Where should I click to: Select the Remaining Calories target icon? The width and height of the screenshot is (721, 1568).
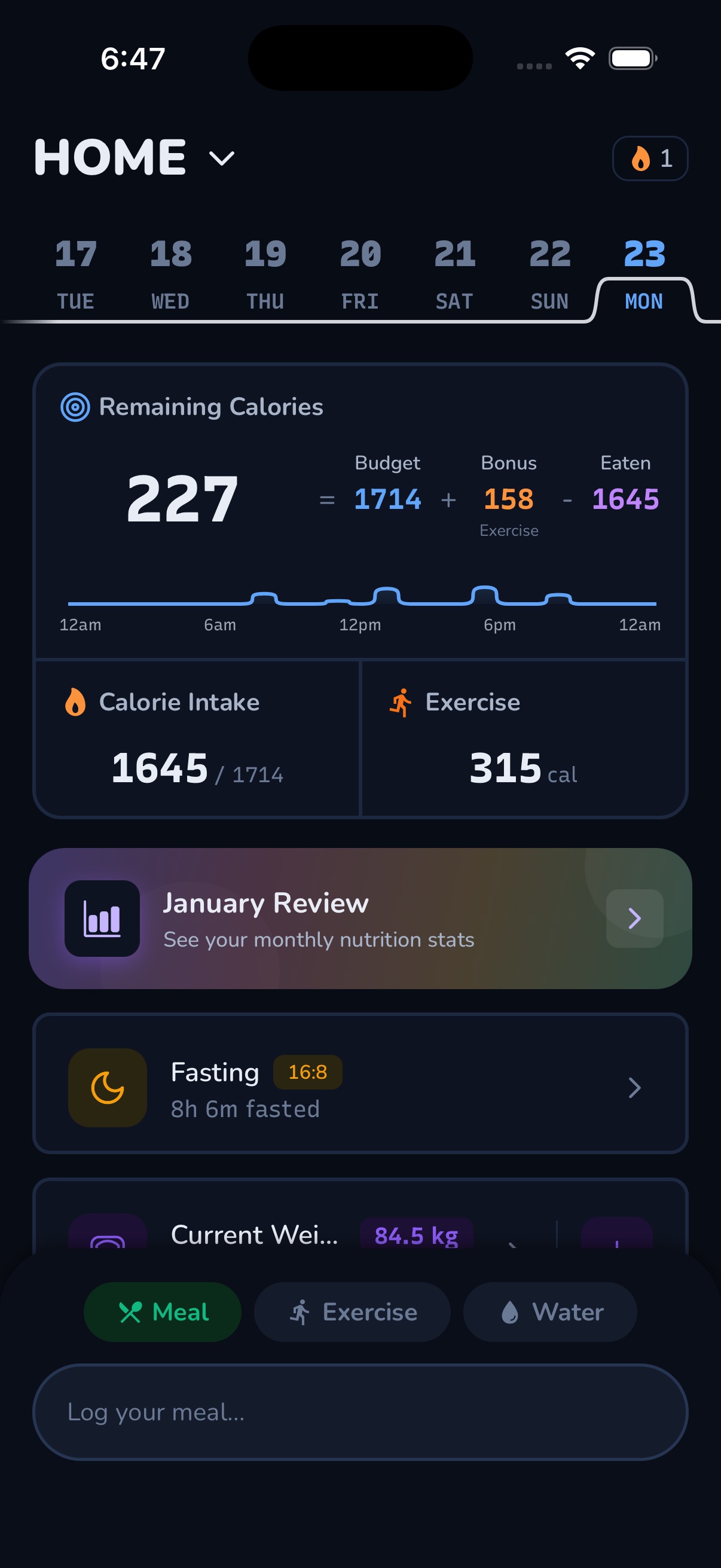coord(76,407)
